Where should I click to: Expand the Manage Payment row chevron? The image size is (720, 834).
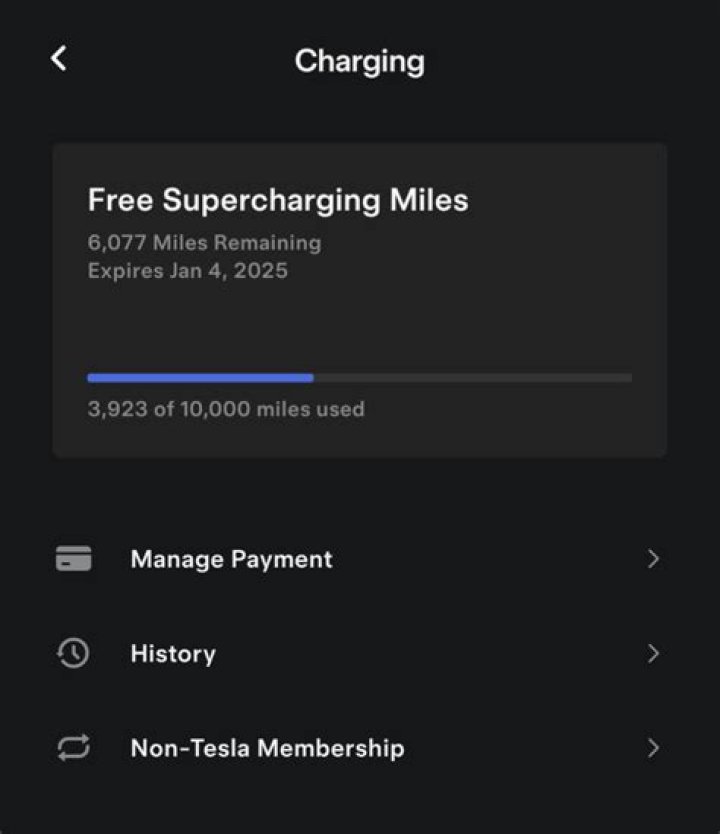(654, 559)
